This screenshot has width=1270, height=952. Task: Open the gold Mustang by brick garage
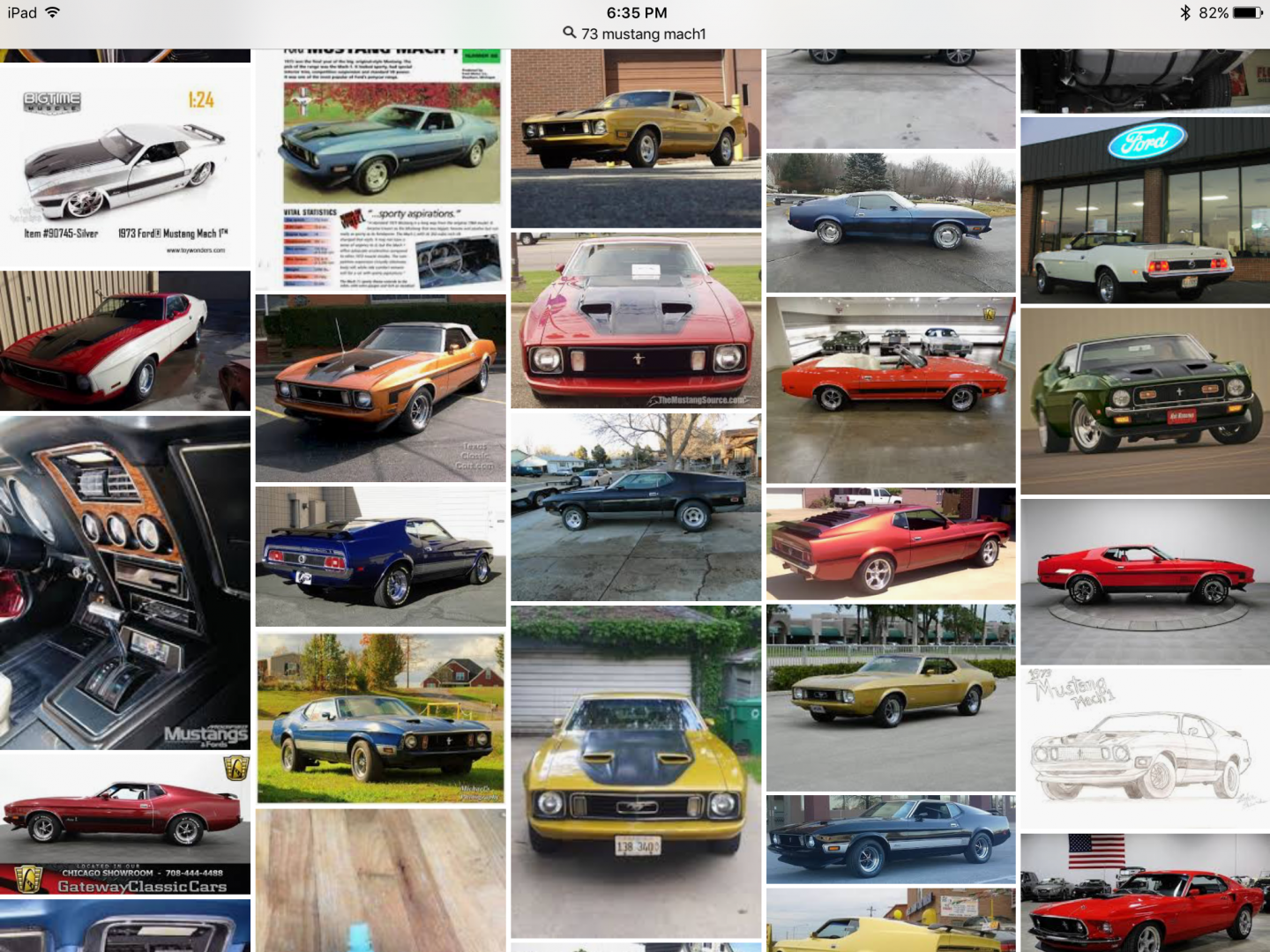(635, 138)
